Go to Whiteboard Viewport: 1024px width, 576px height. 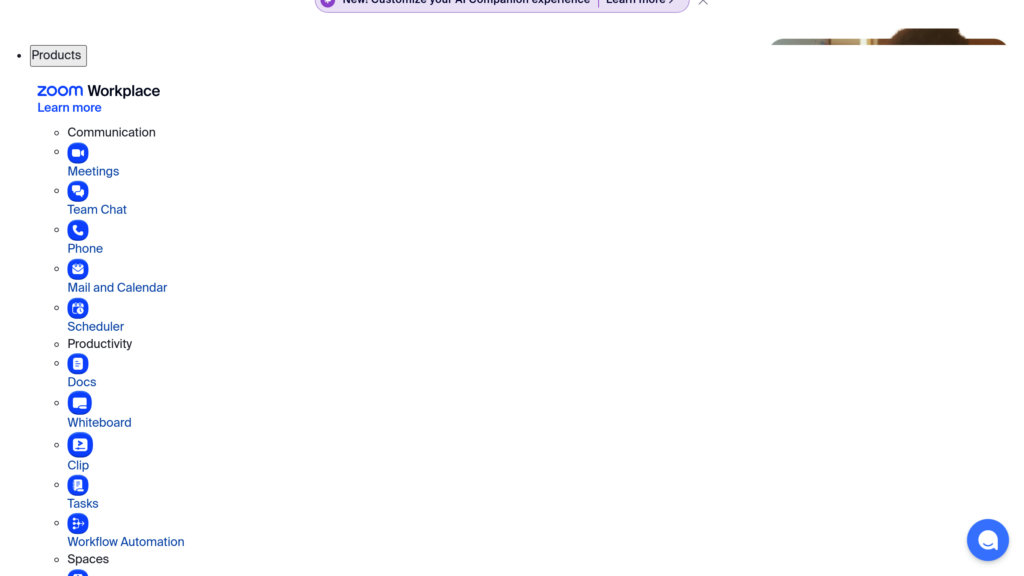(x=99, y=423)
